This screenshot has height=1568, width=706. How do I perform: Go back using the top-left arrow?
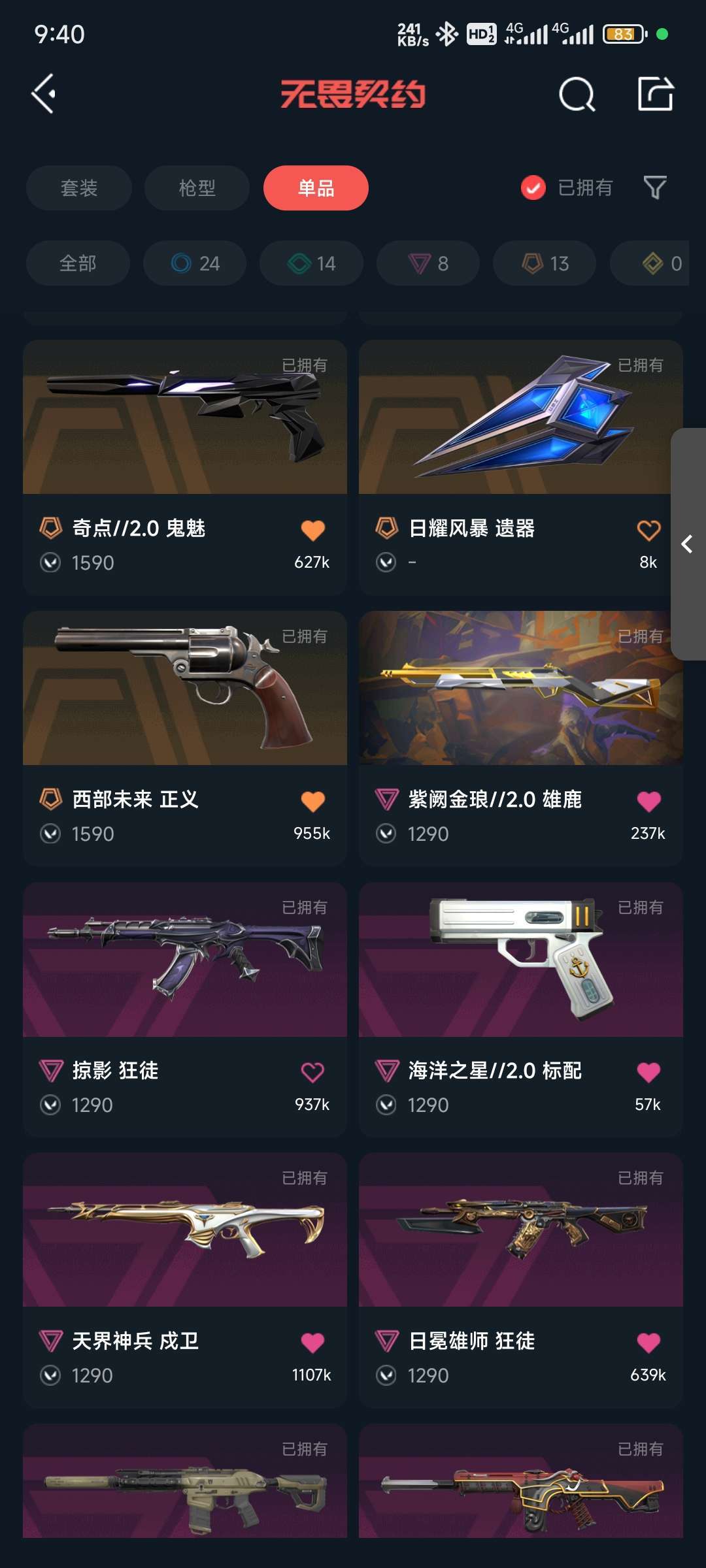(44, 94)
